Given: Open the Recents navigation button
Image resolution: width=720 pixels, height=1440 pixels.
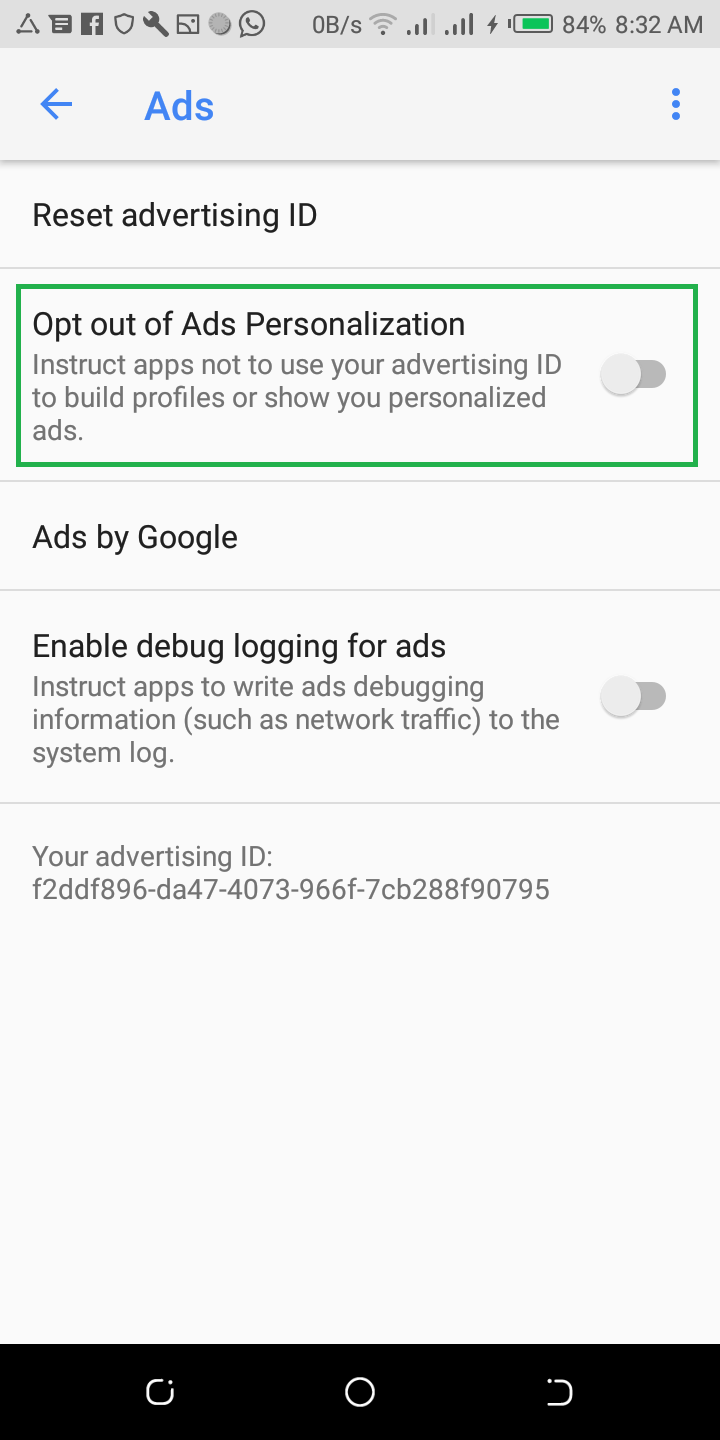Looking at the screenshot, I should (159, 1391).
